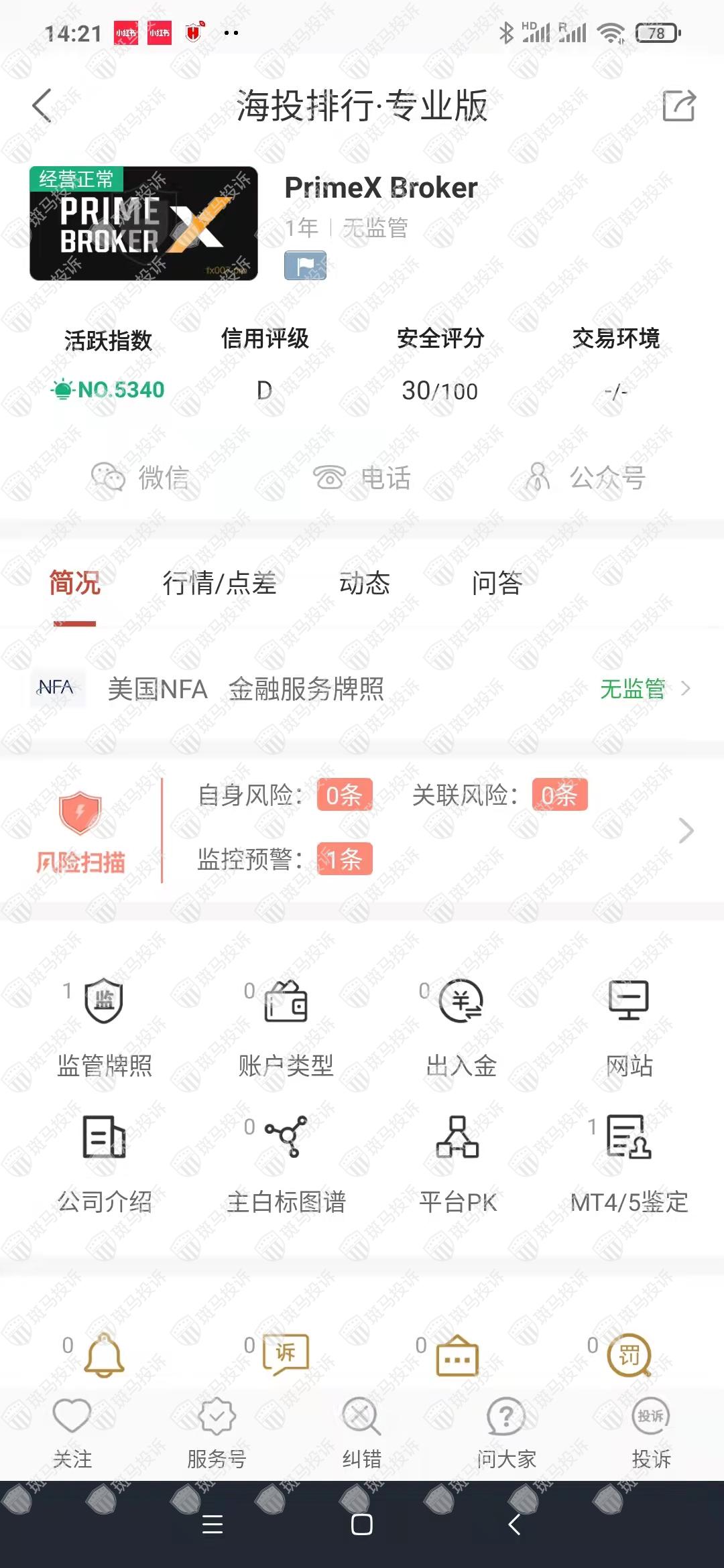Image resolution: width=724 pixels, height=1568 pixels.
Task: Open the 公众号 option
Action: pos(587,478)
